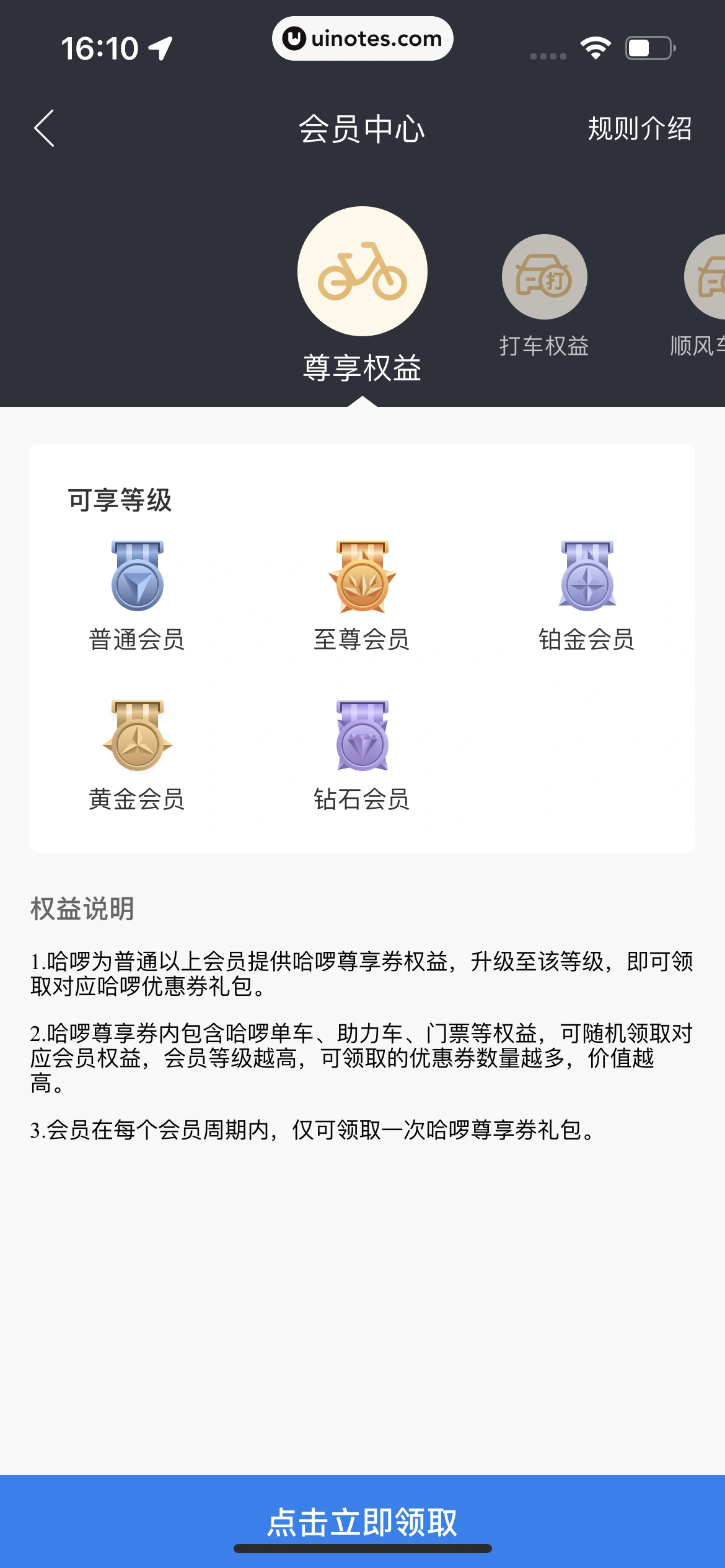Select the bicycle 尊享权益 icon
The height and width of the screenshot is (1568, 725).
(x=362, y=271)
